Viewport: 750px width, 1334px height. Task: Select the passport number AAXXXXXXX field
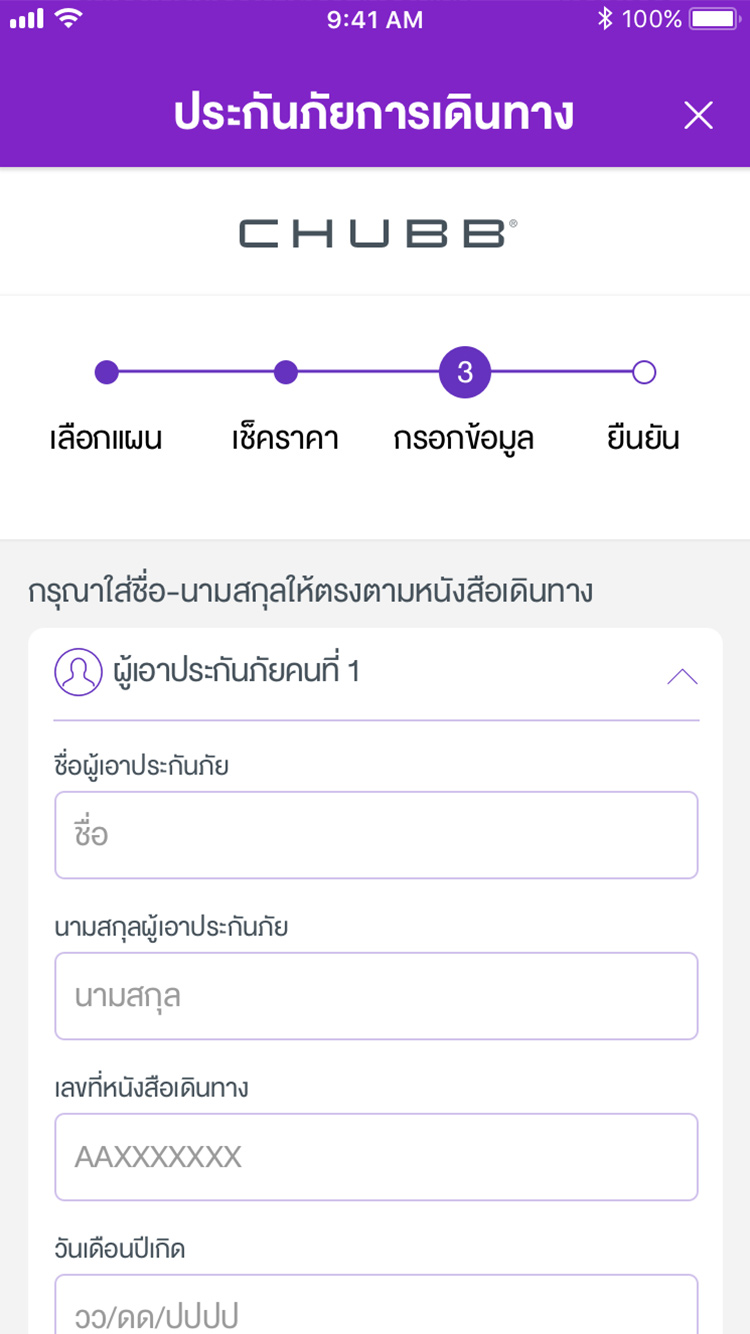376,1157
